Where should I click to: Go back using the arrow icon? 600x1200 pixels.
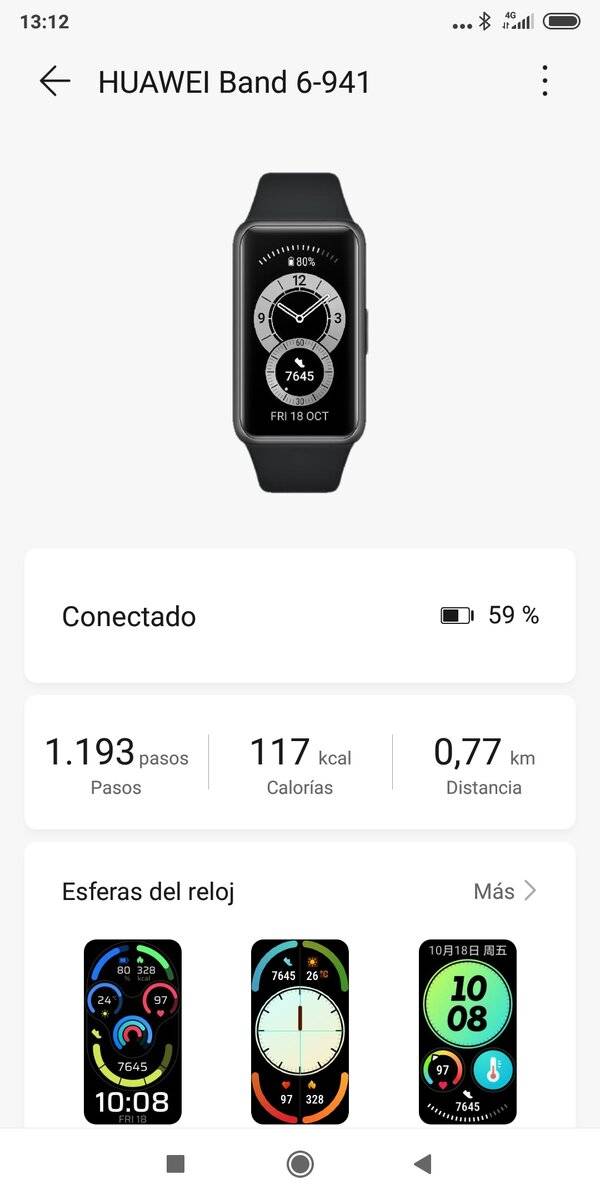click(x=55, y=81)
